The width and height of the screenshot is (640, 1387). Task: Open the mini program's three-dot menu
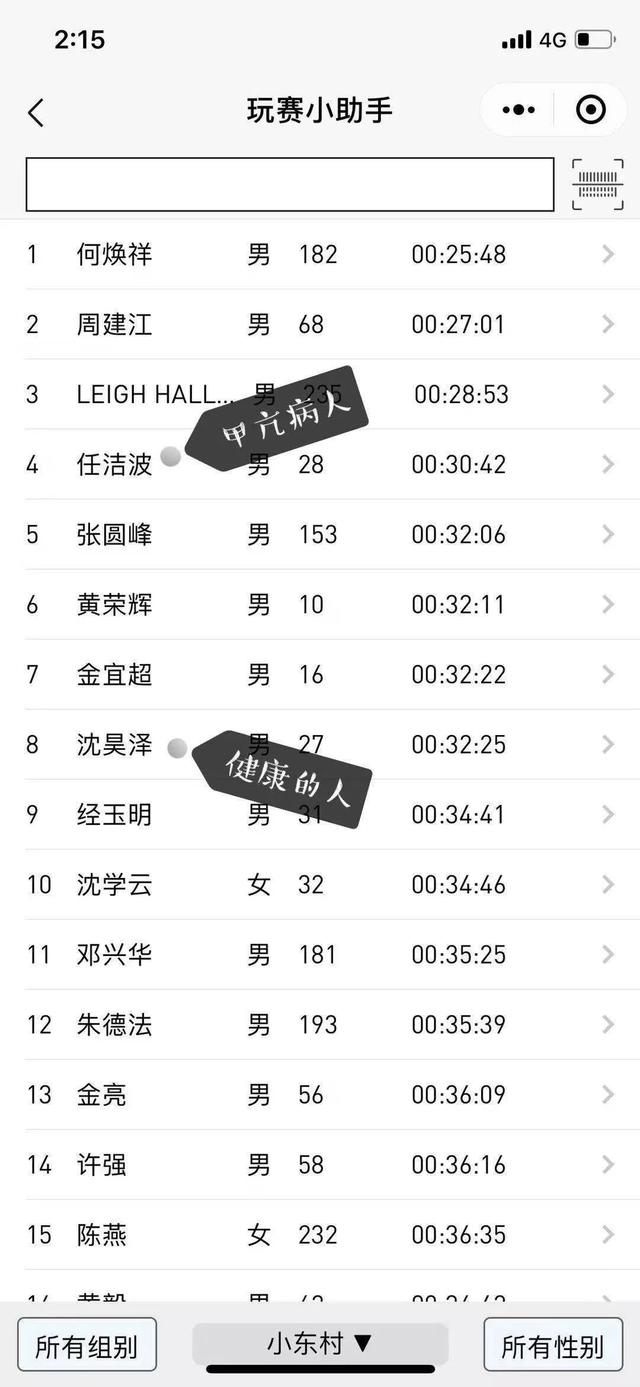coord(518,110)
